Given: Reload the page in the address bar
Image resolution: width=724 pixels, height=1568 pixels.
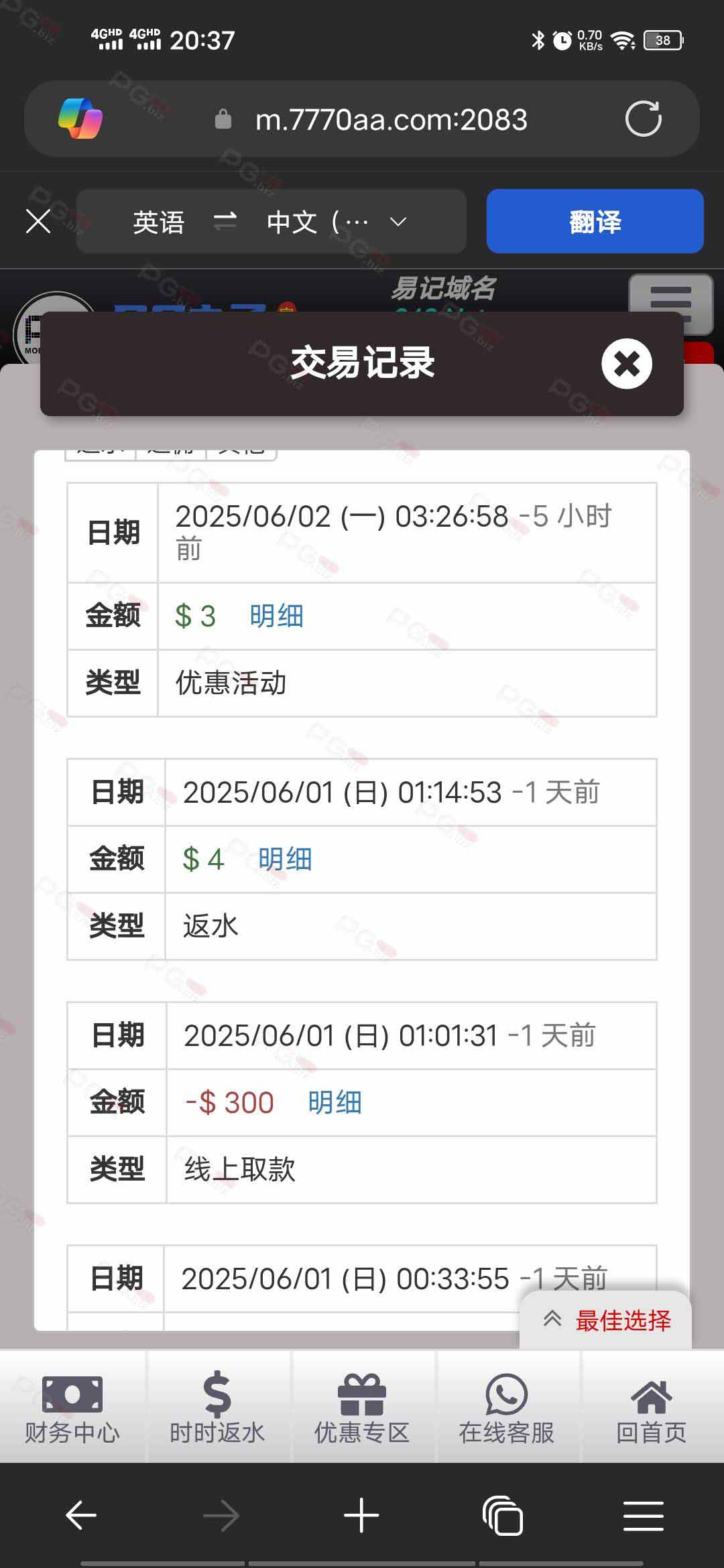Looking at the screenshot, I should click(x=643, y=119).
